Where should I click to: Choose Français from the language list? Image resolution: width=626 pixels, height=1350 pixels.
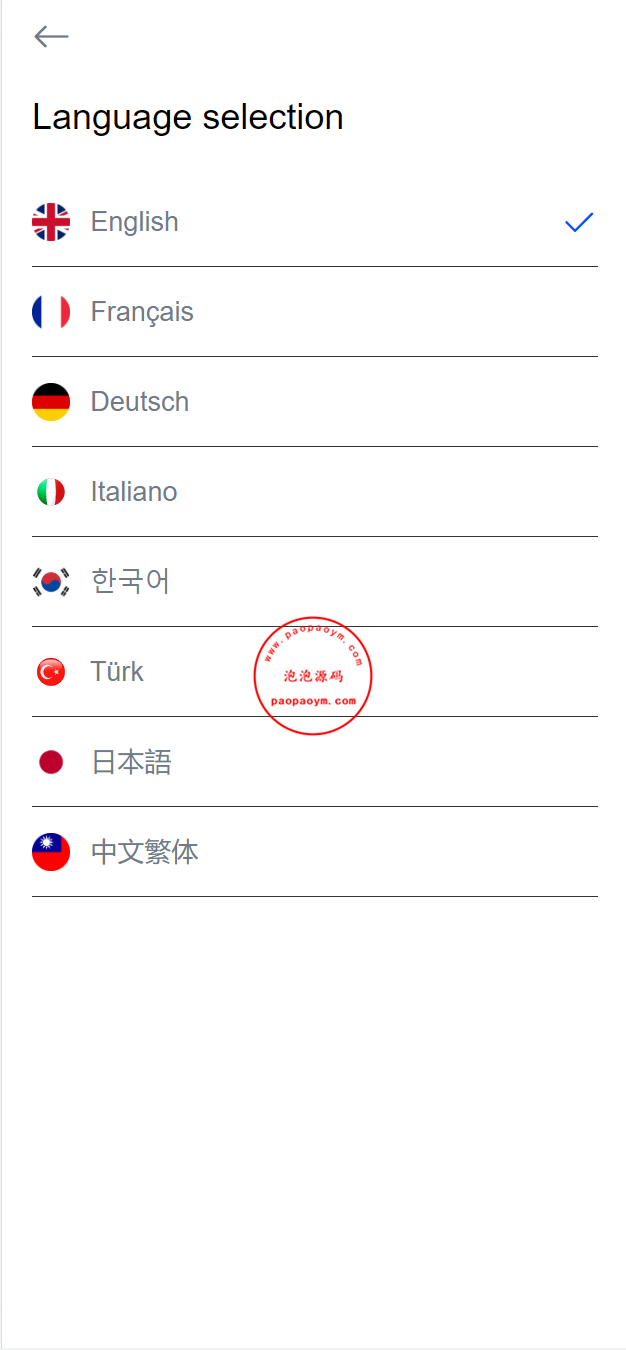click(315, 312)
